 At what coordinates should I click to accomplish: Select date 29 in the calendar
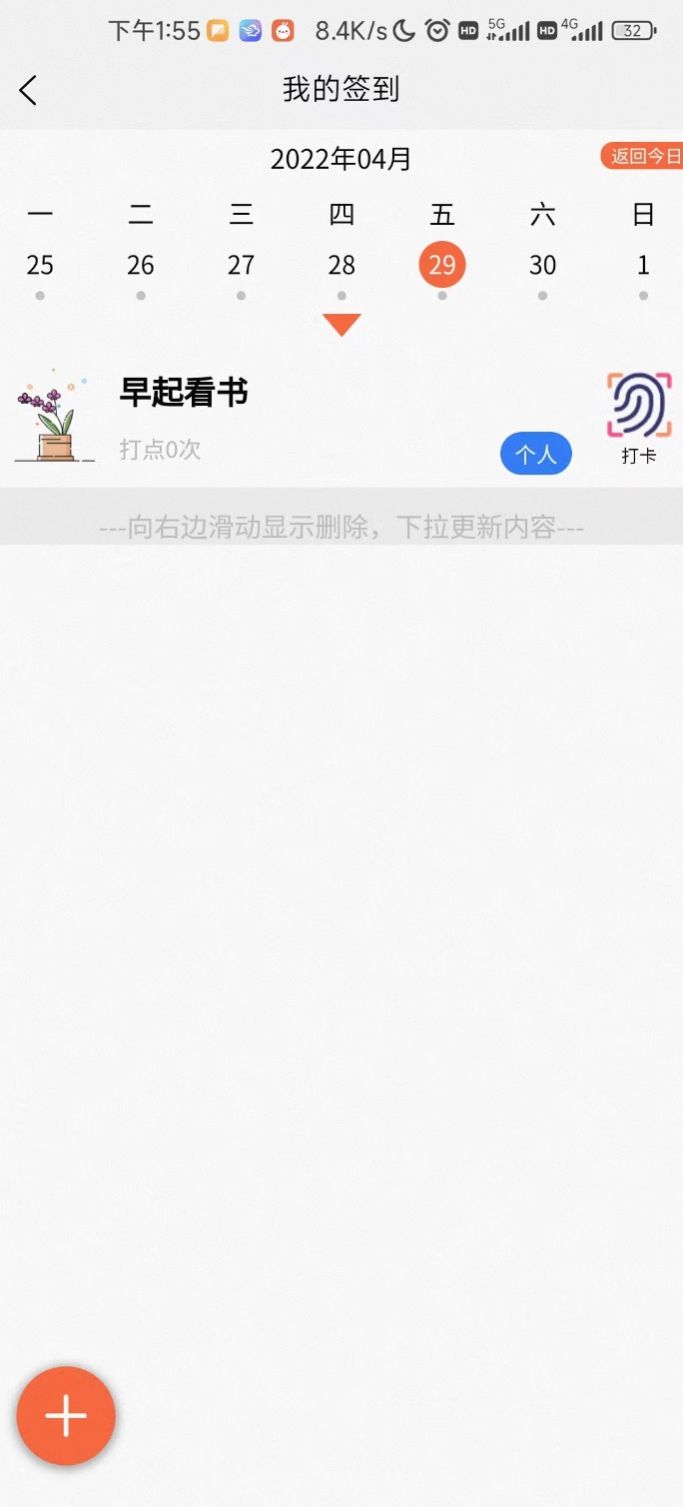(442, 265)
